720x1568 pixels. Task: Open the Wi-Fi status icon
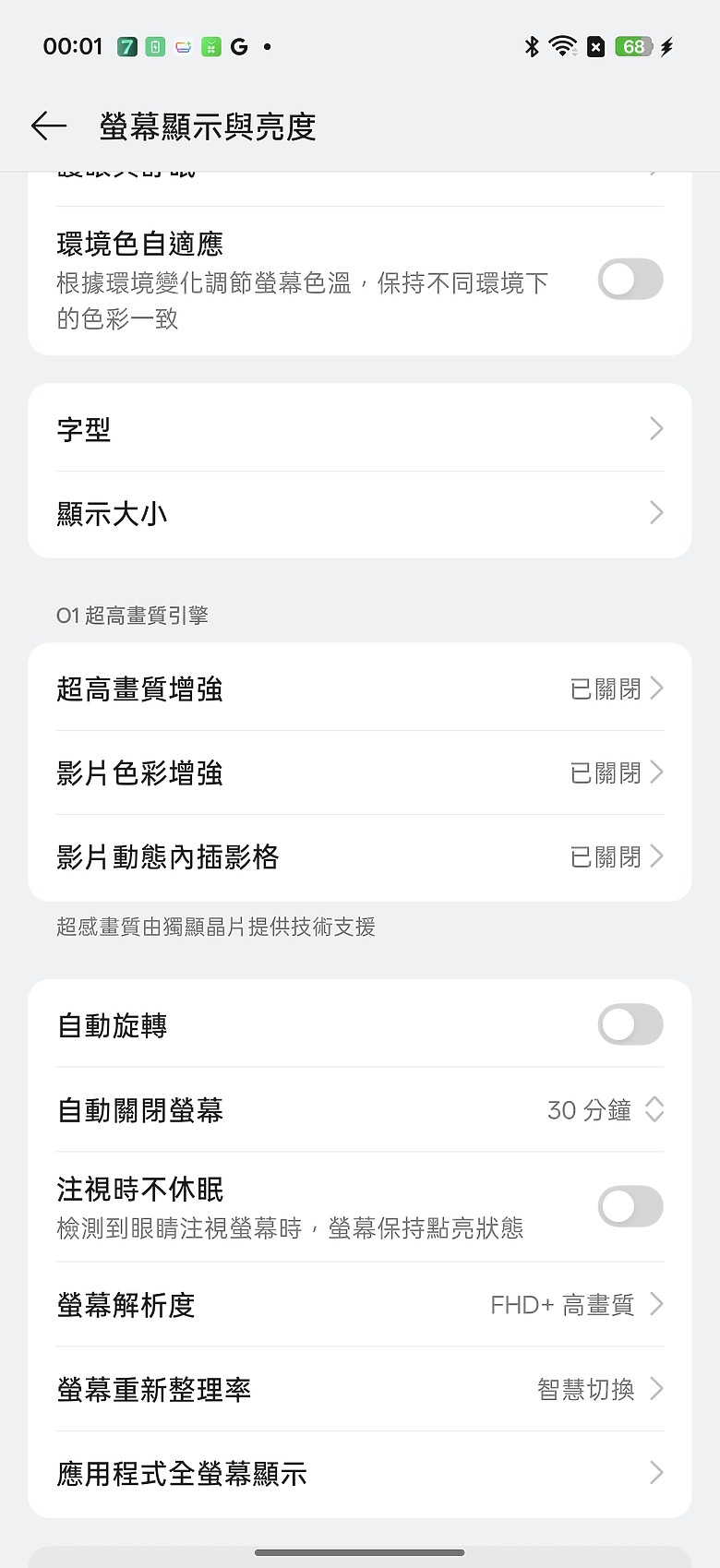(561, 46)
